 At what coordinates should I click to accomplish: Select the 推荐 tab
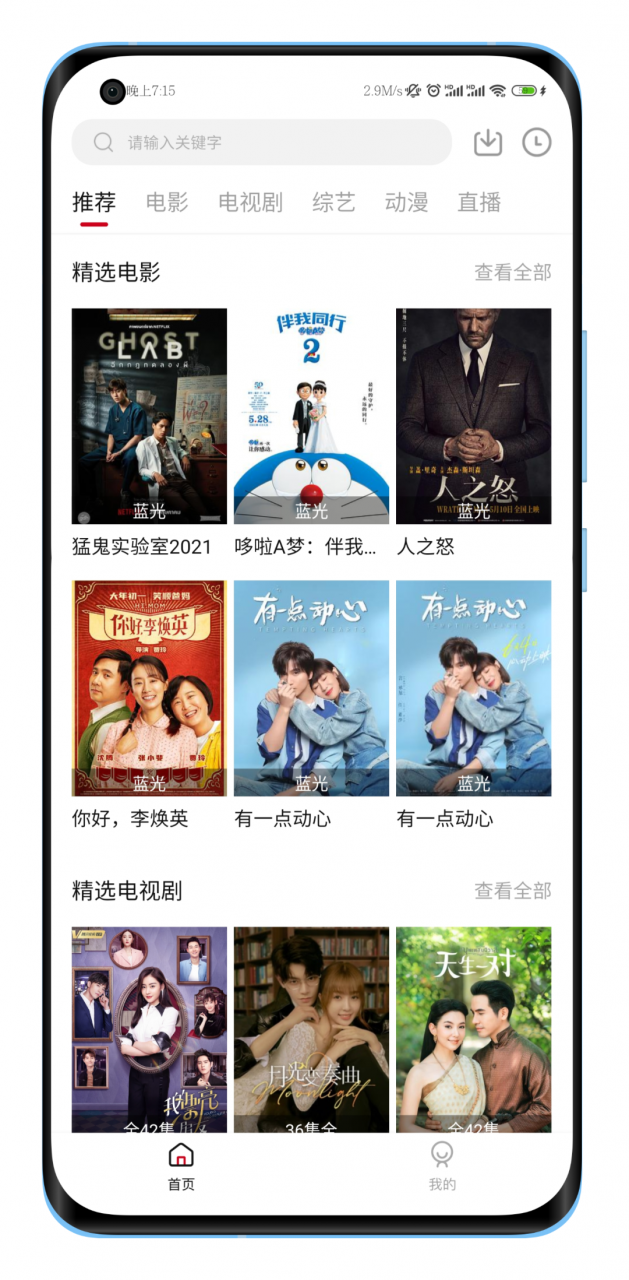94,202
